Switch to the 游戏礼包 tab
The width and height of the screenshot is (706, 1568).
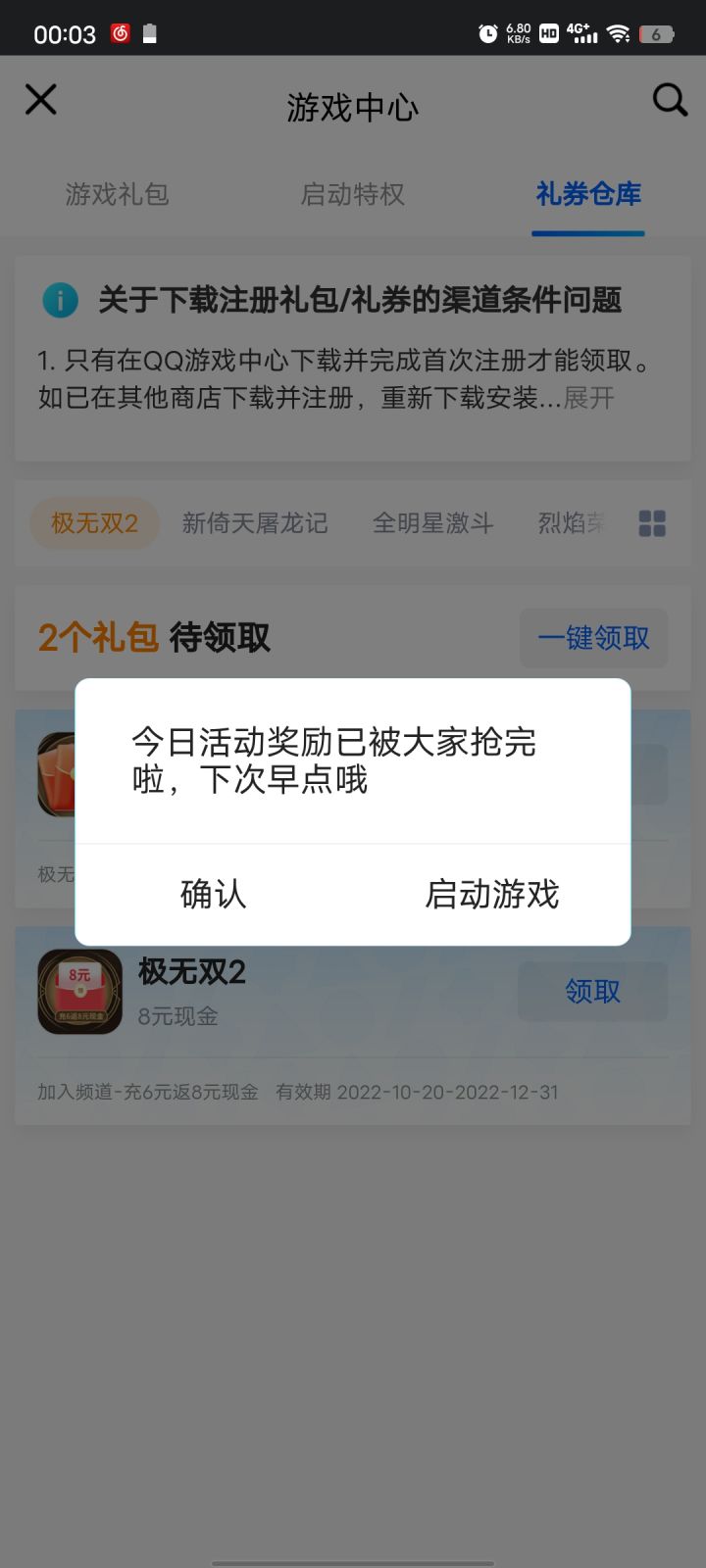pyautogui.click(x=117, y=195)
